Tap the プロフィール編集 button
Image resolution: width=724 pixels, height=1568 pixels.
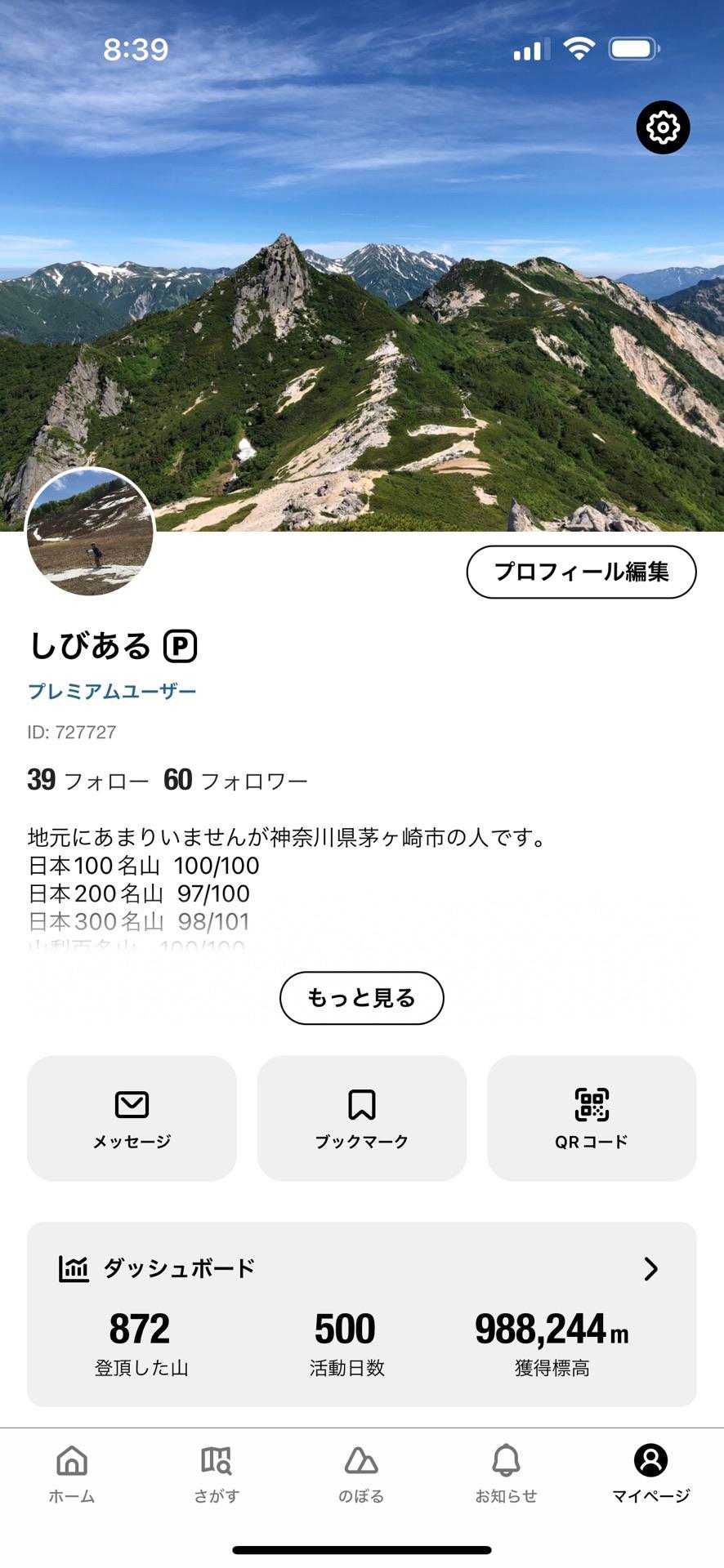pos(581,572)
